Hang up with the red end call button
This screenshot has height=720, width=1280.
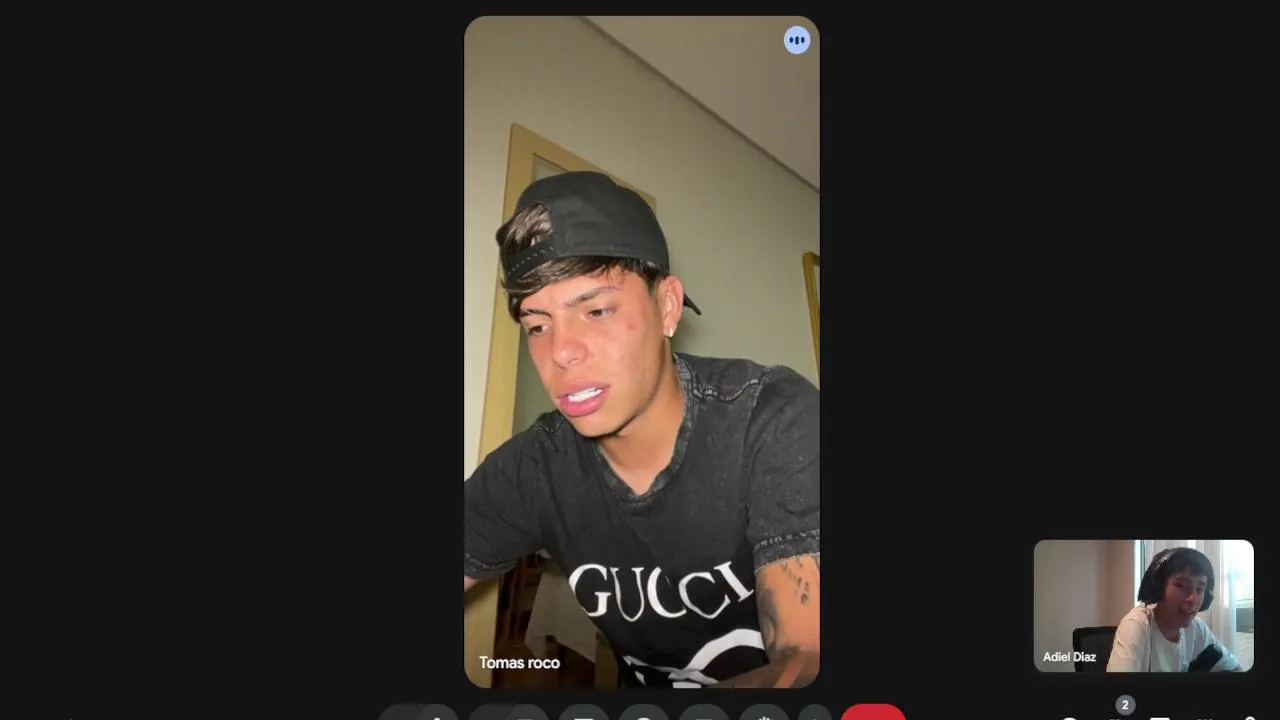(872, 713)
